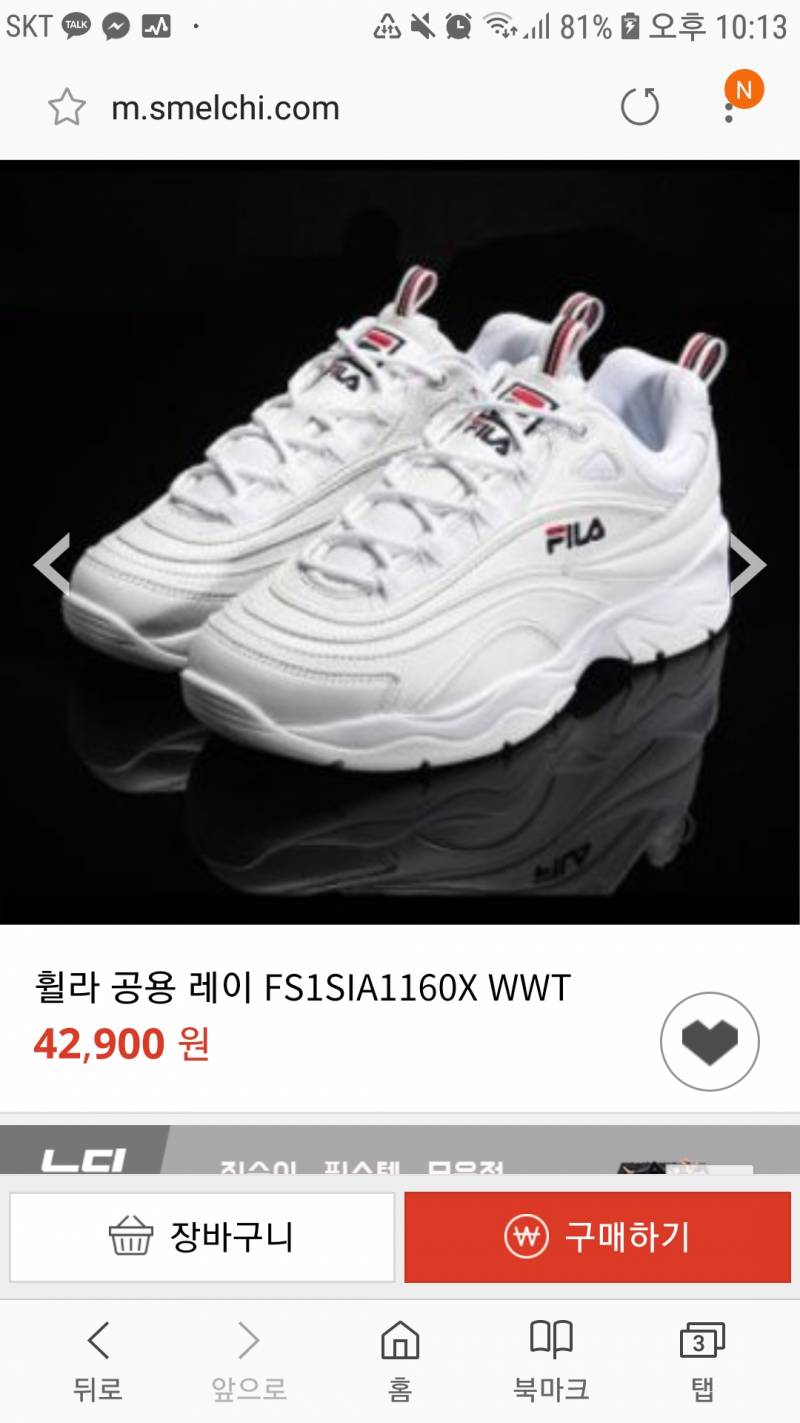Open the browser overflow menu
Screen dimensions: 800x1423
click(730, 107)
